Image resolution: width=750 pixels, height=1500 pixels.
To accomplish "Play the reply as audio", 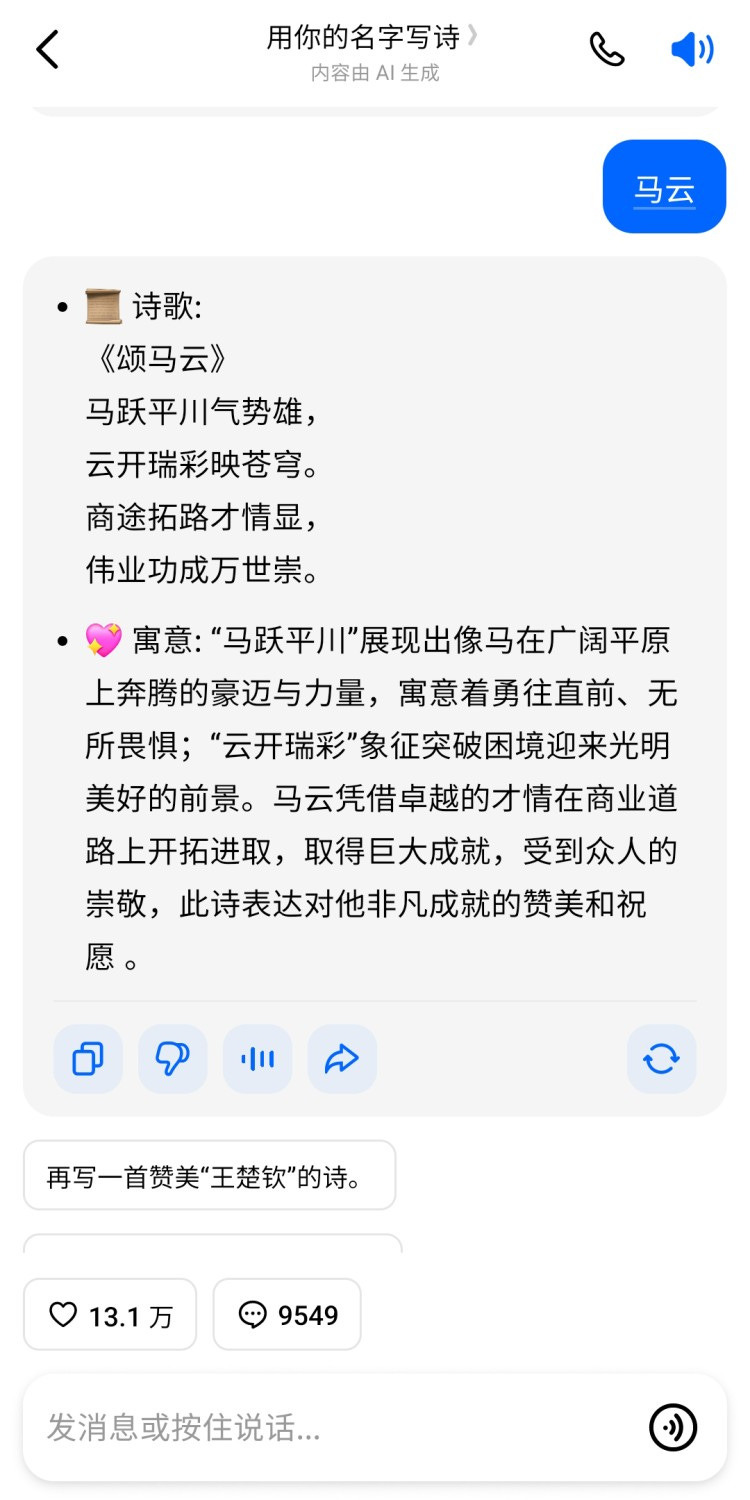I will coord(258,1058).
